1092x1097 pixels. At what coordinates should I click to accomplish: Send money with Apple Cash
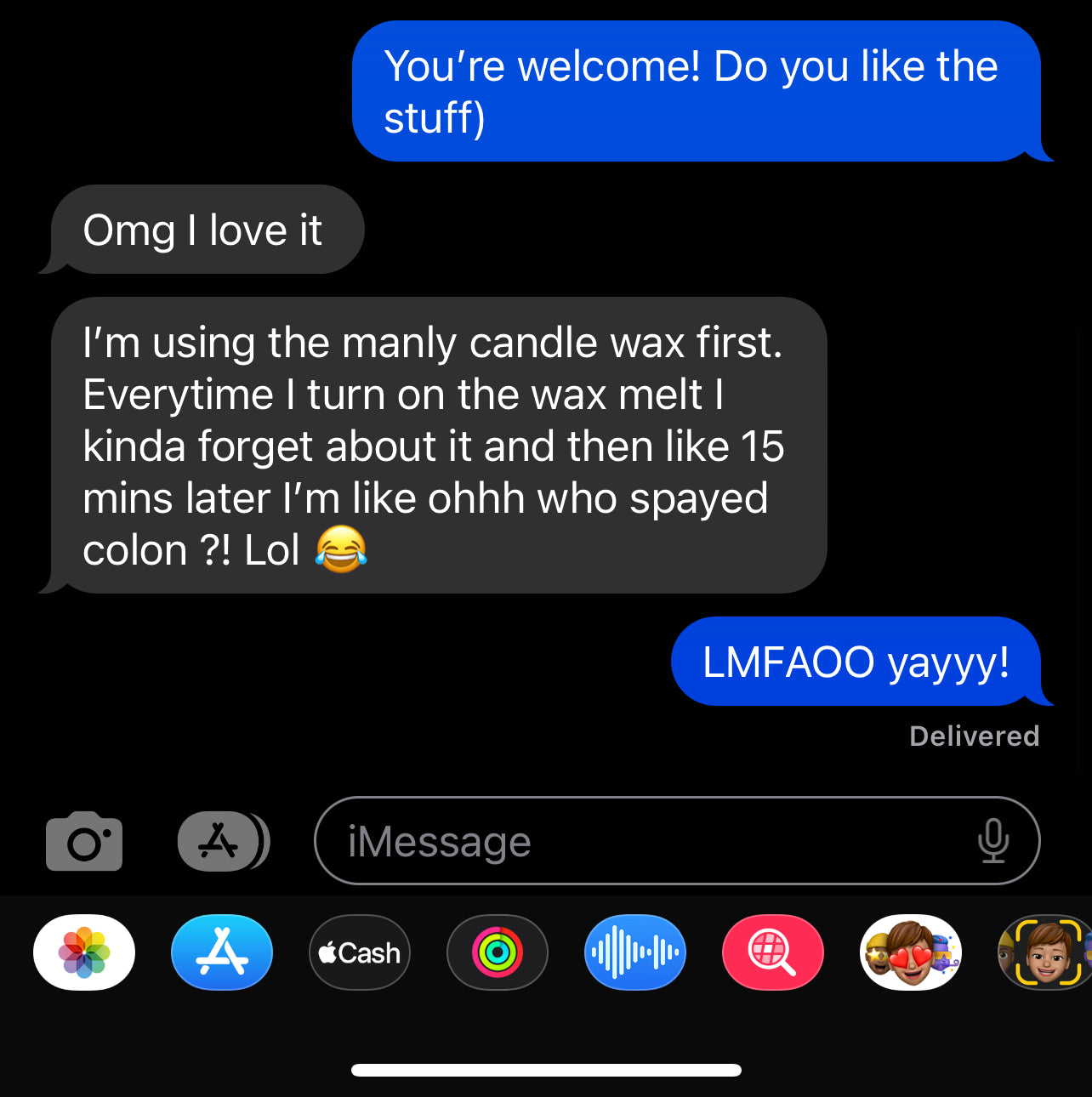coord(360,952)
